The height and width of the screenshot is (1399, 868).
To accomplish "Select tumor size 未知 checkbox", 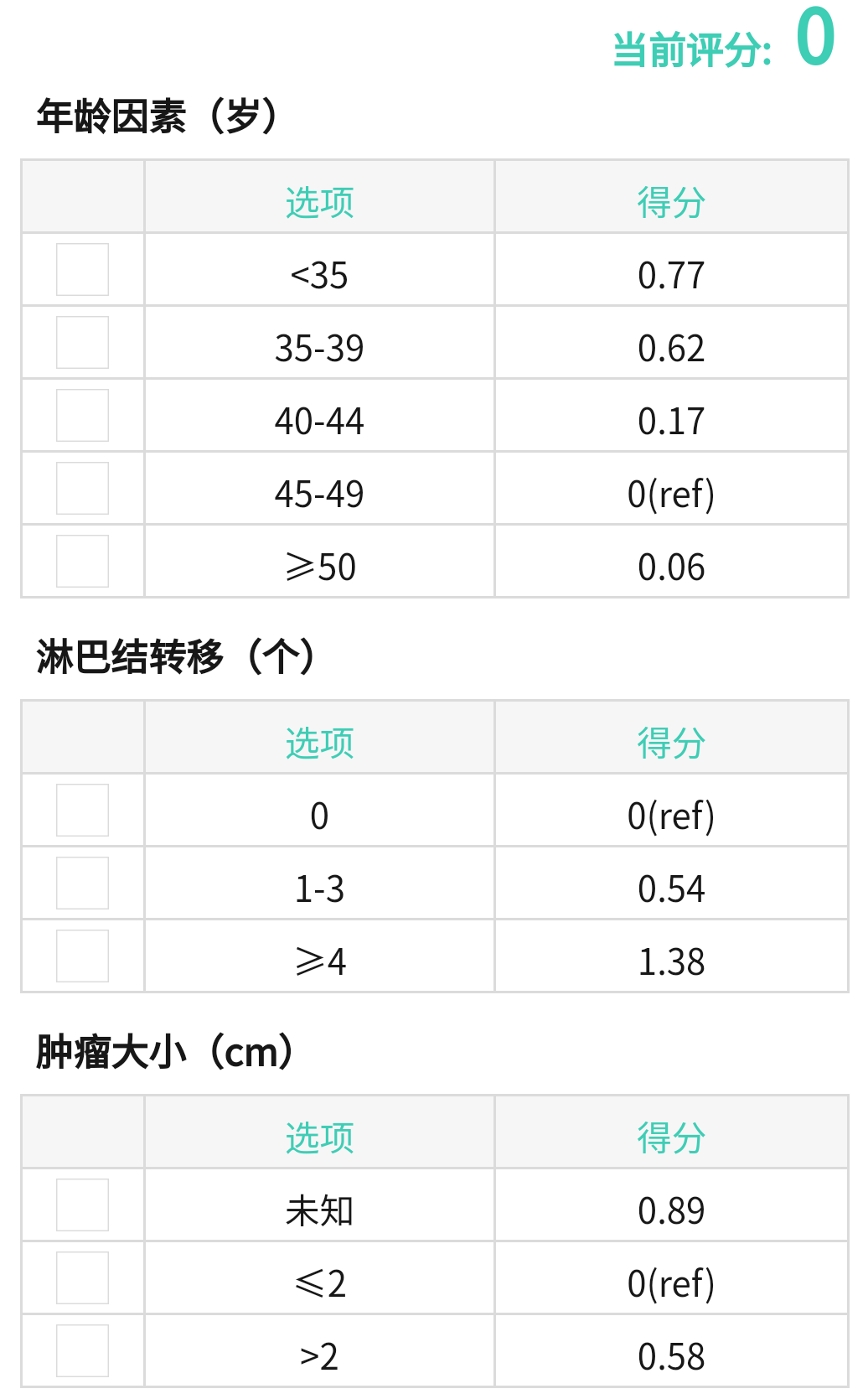I will click(x=82, y=1205).
